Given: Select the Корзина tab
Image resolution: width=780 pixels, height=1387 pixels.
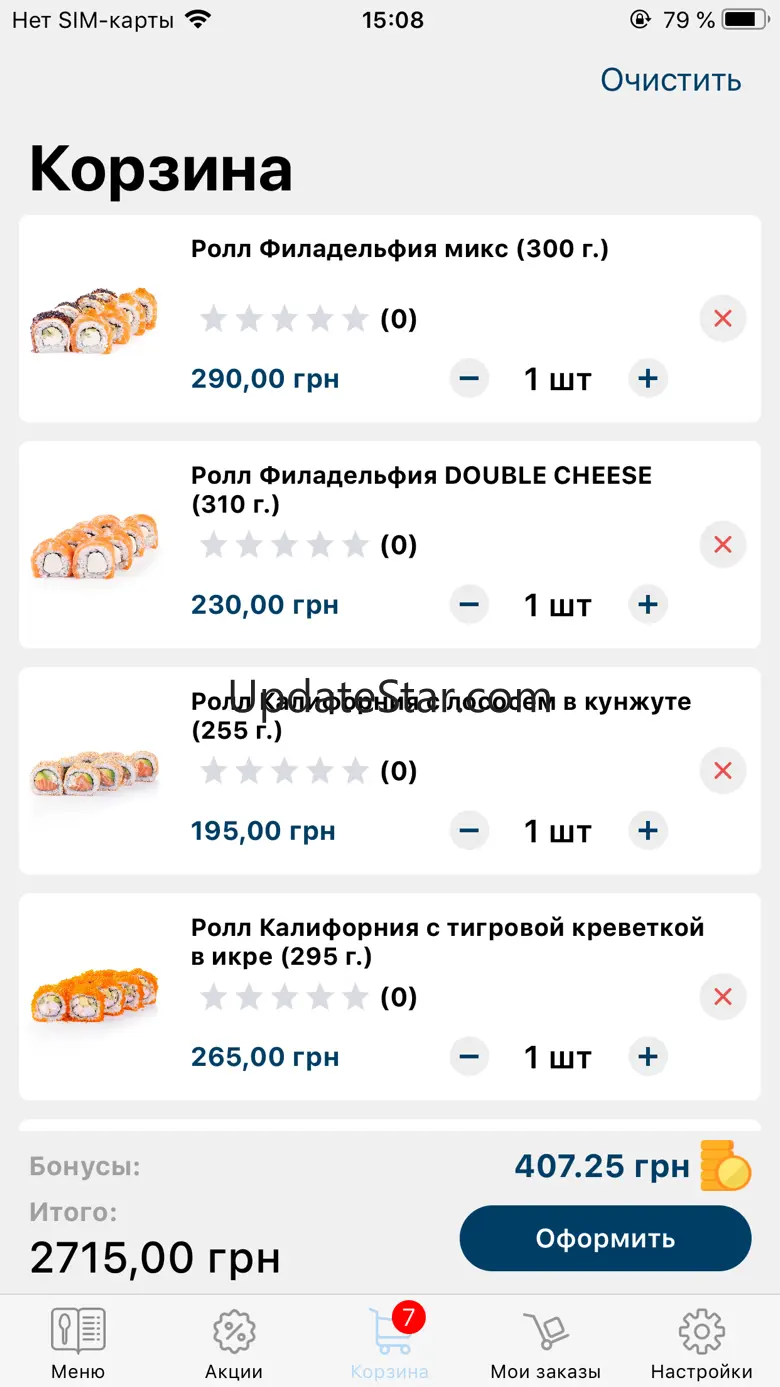Looking at the screenshot, I should 390,1343.
